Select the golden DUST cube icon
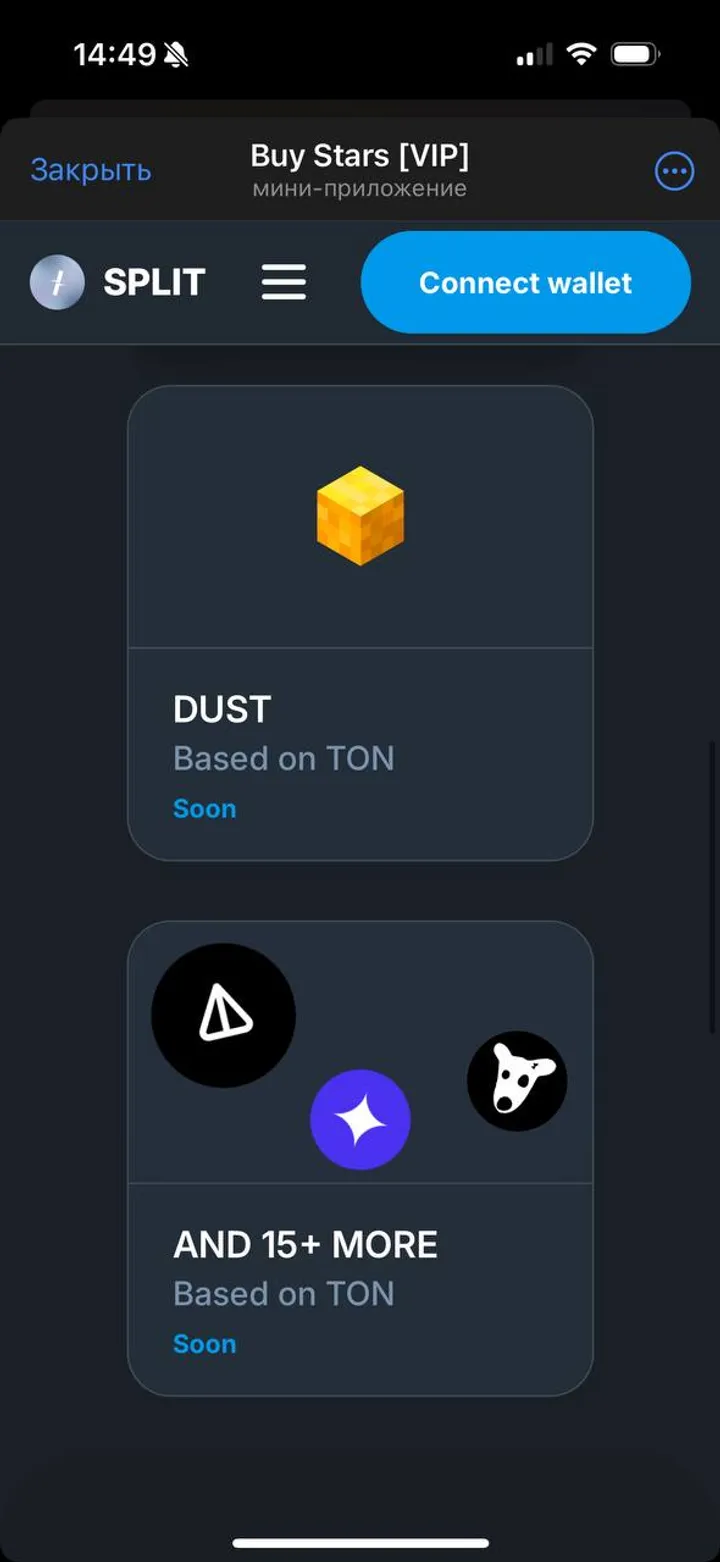 pos(361,516)
